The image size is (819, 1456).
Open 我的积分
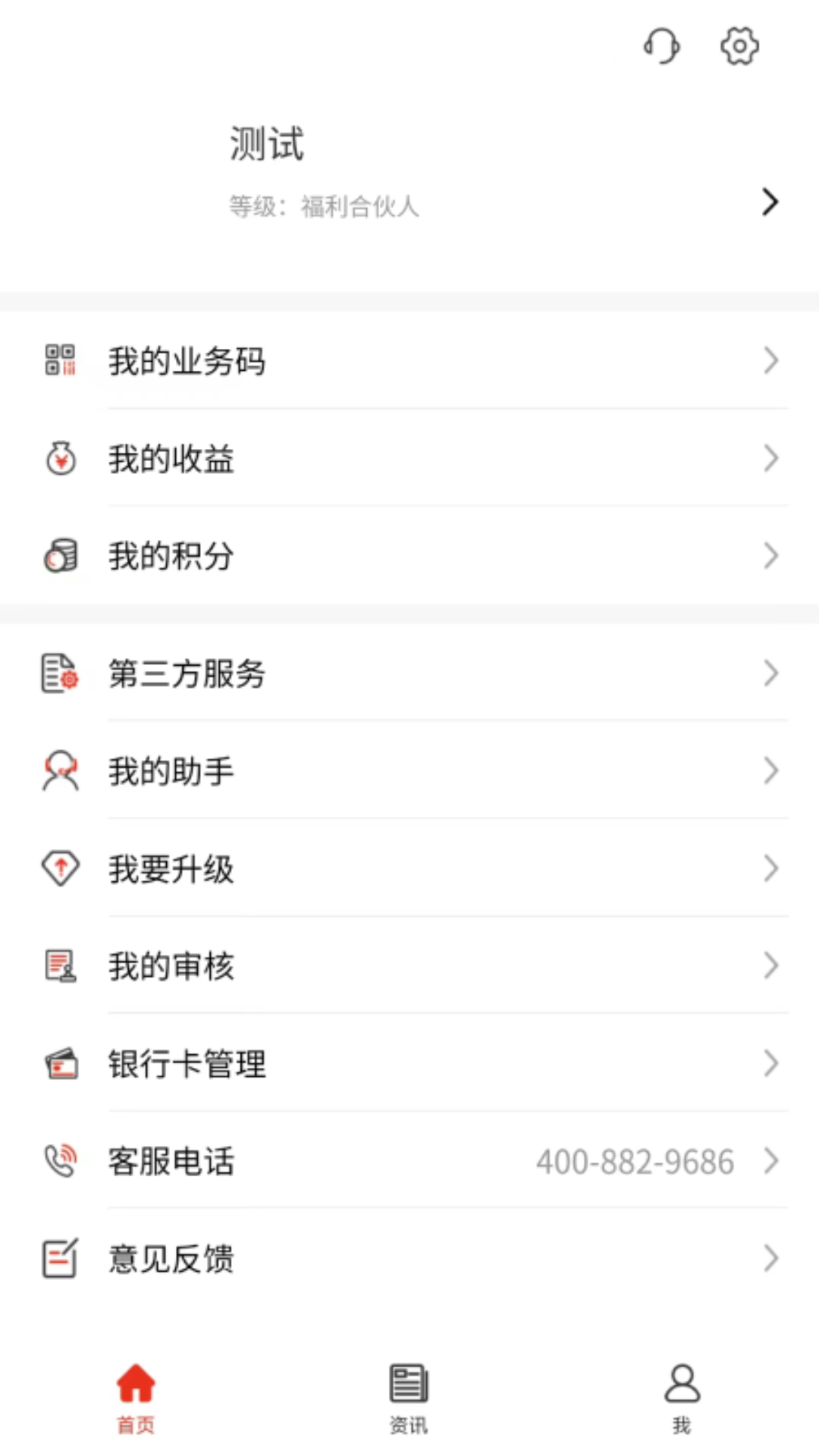coord(409,556)
